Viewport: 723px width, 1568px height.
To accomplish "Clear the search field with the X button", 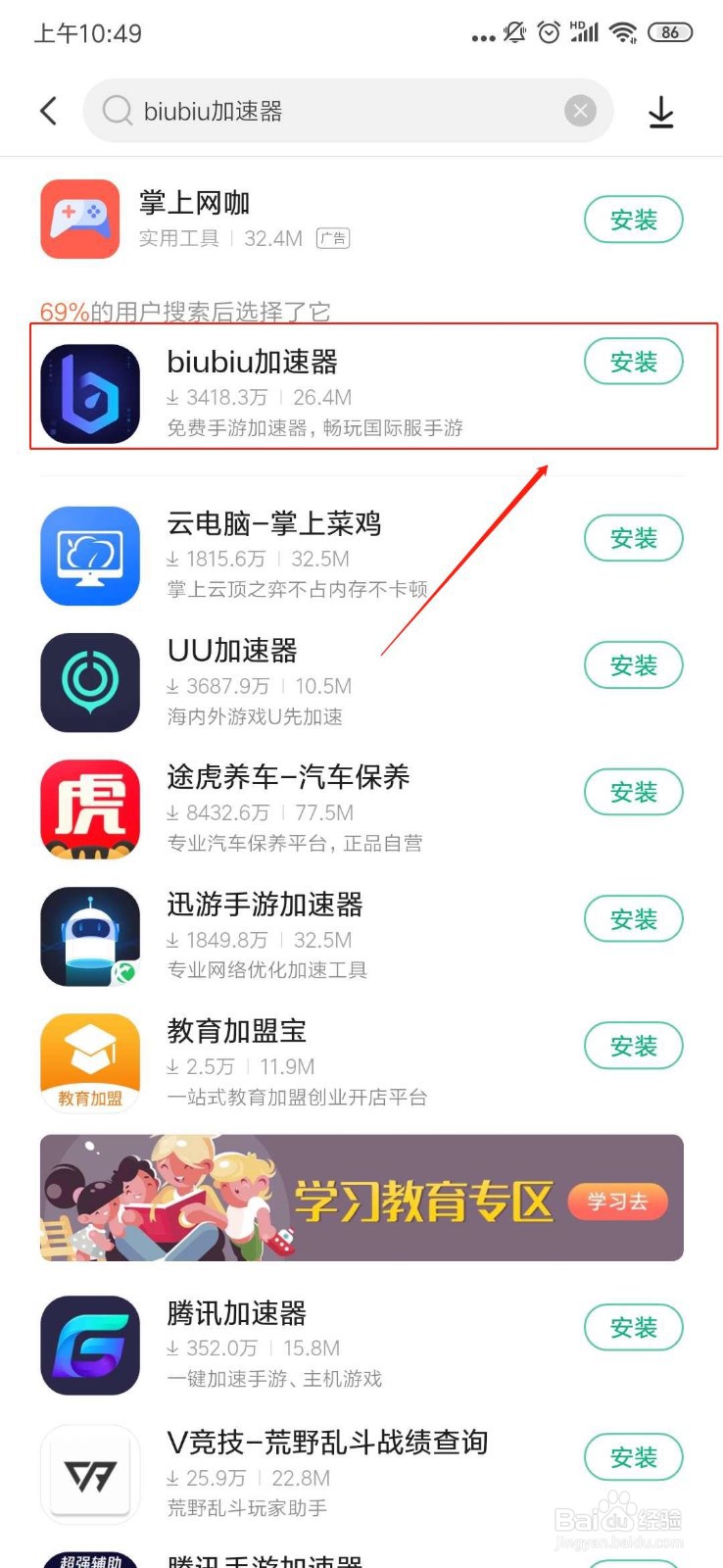I will point(580,110).
